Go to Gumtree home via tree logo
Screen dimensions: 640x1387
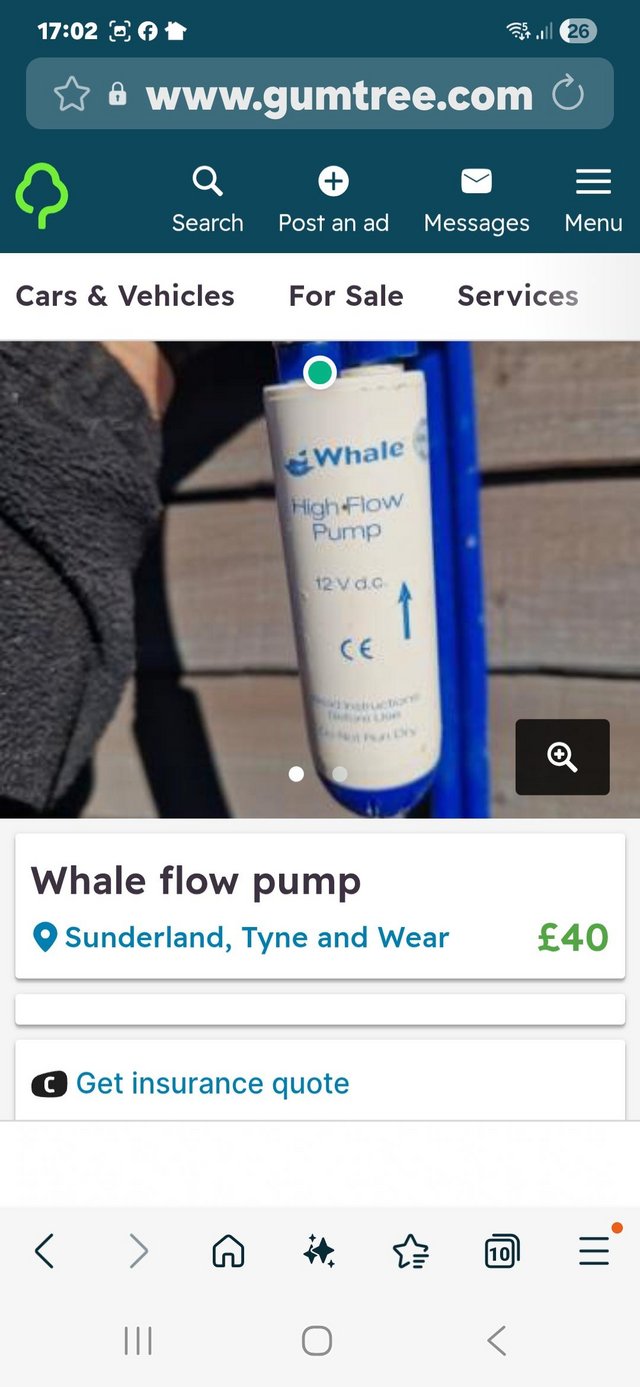(42, 197)
